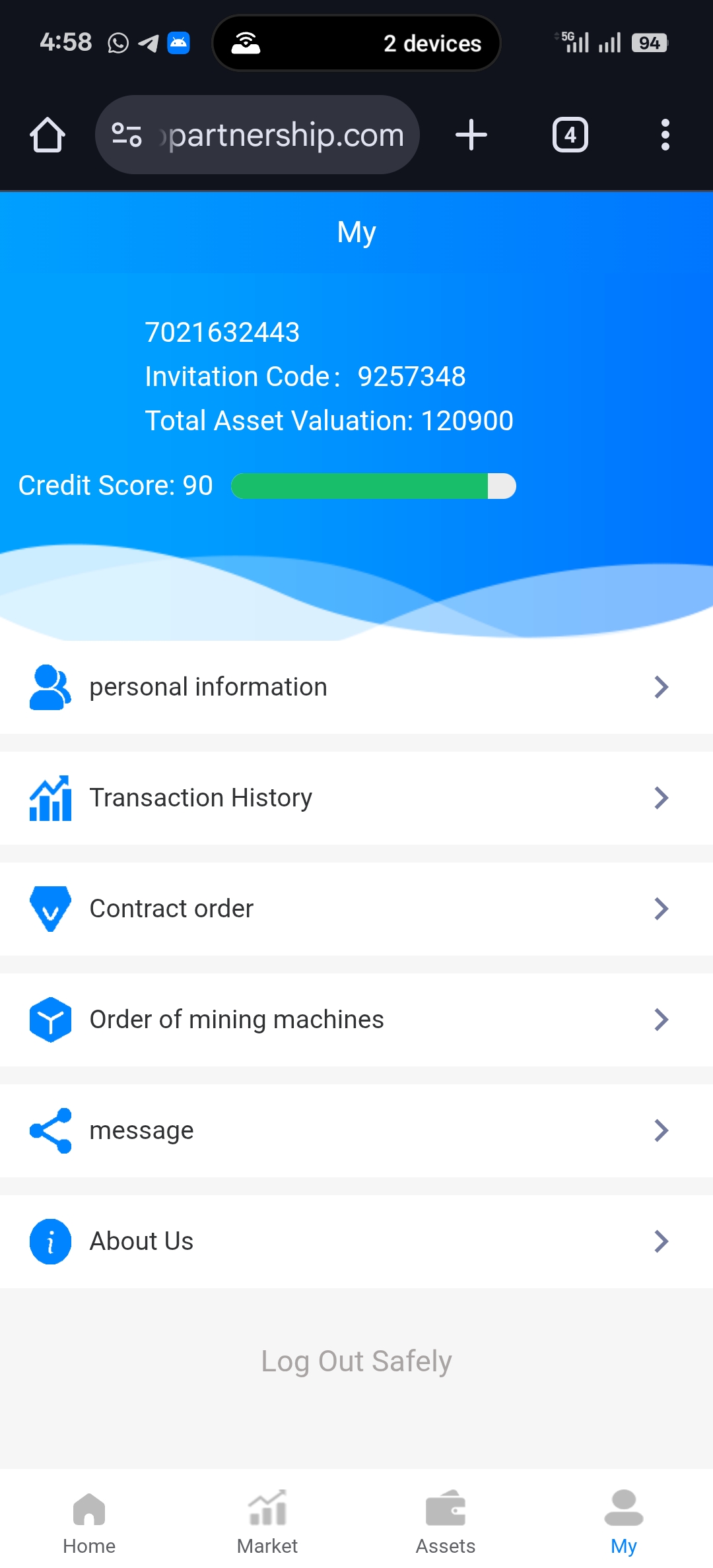Viewport: 713px width, 1568px height.
Task: Open the message row
Action: pyautogui.click(x=356, y=1130)
